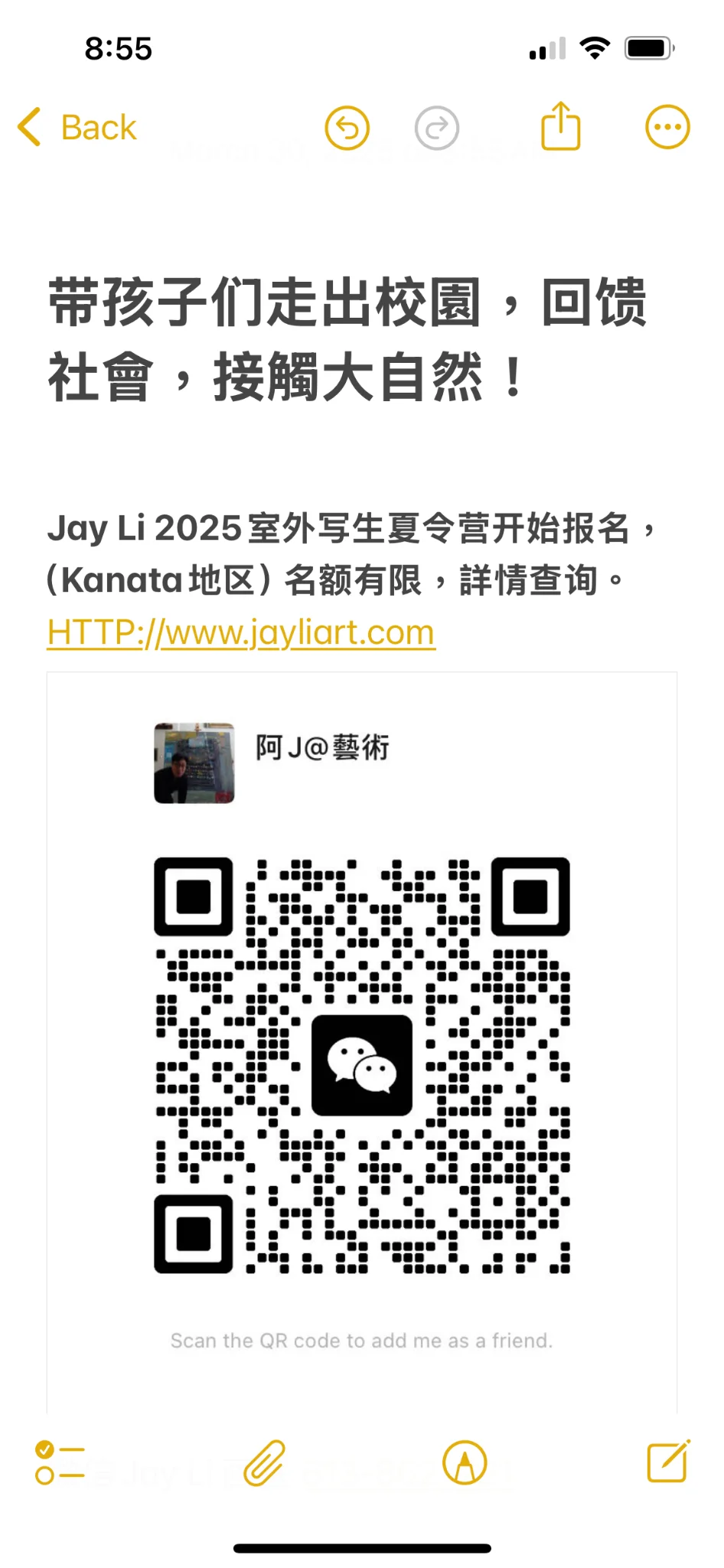Attach a file with the paperclip
Screen dimensions: 724x1568
(x=264, y=1462)
